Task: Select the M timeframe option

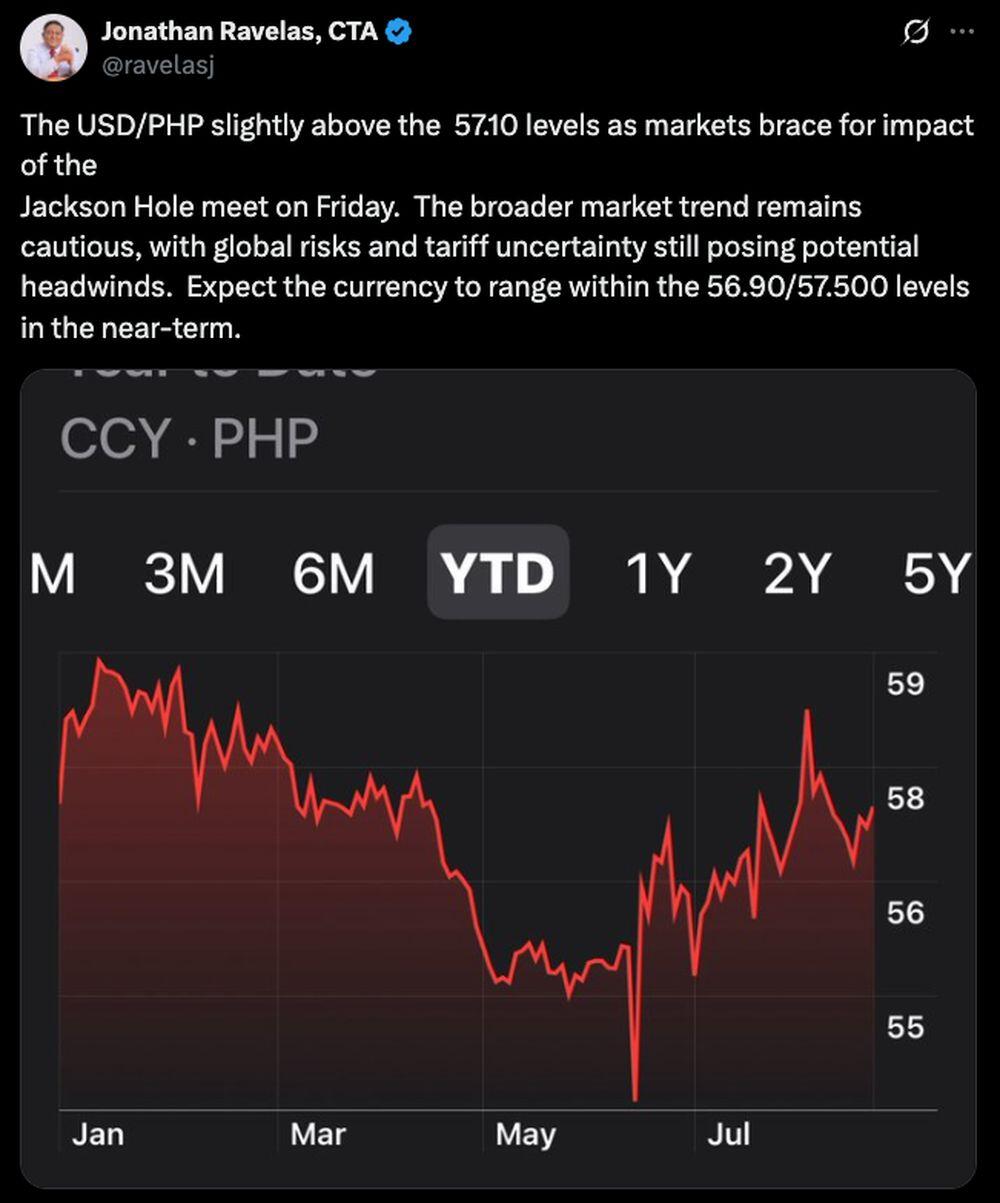Action: 53,572
